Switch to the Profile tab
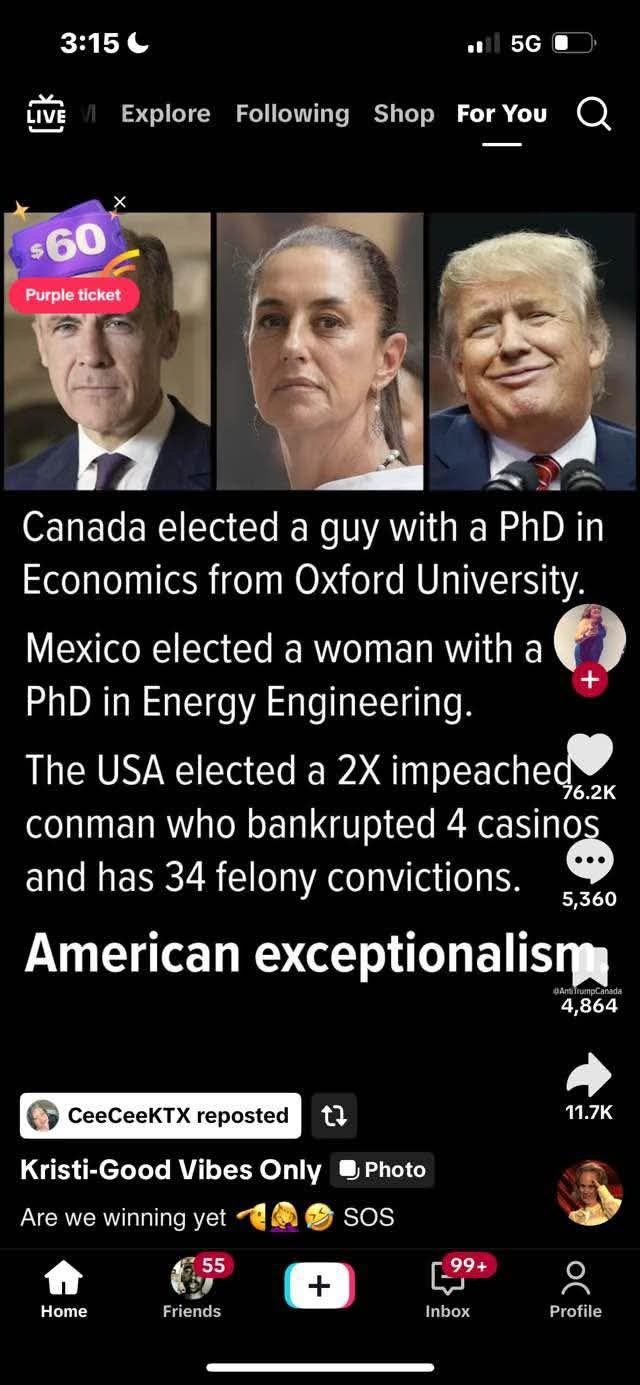 pos(575,1289)
